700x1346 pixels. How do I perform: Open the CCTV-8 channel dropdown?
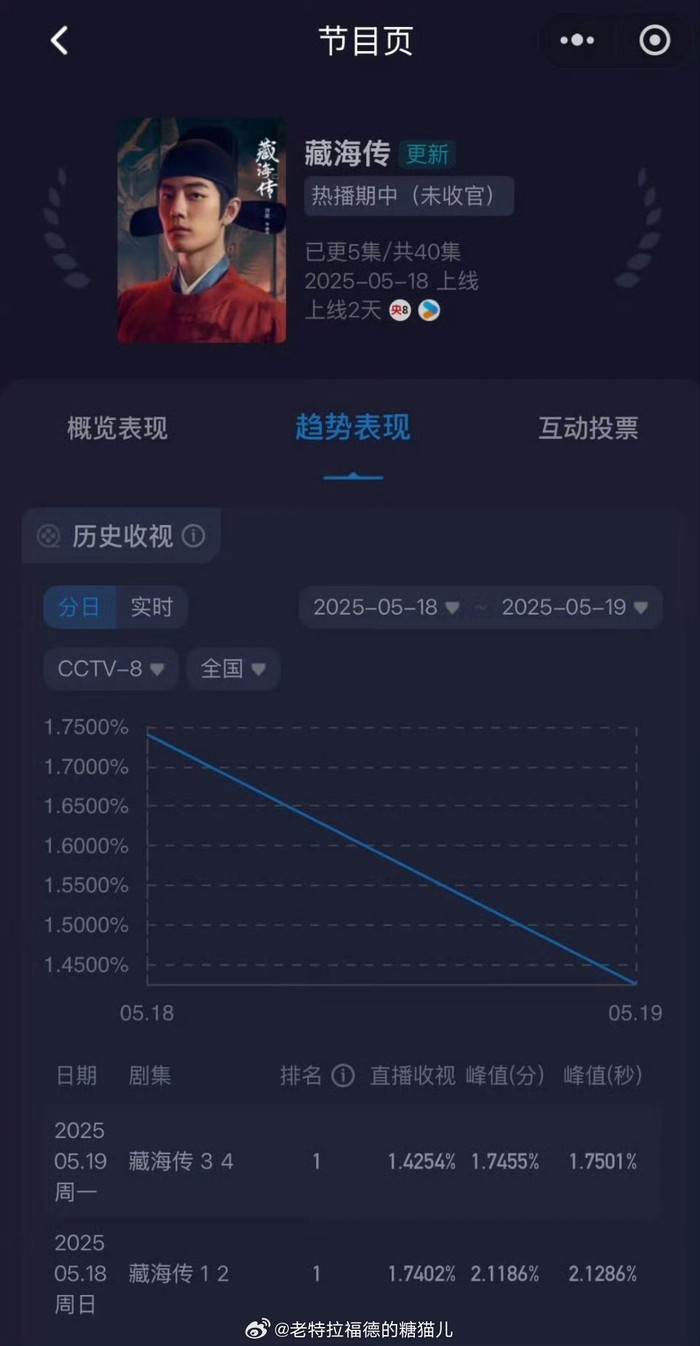pyautogui.click(x=110, y=669)
